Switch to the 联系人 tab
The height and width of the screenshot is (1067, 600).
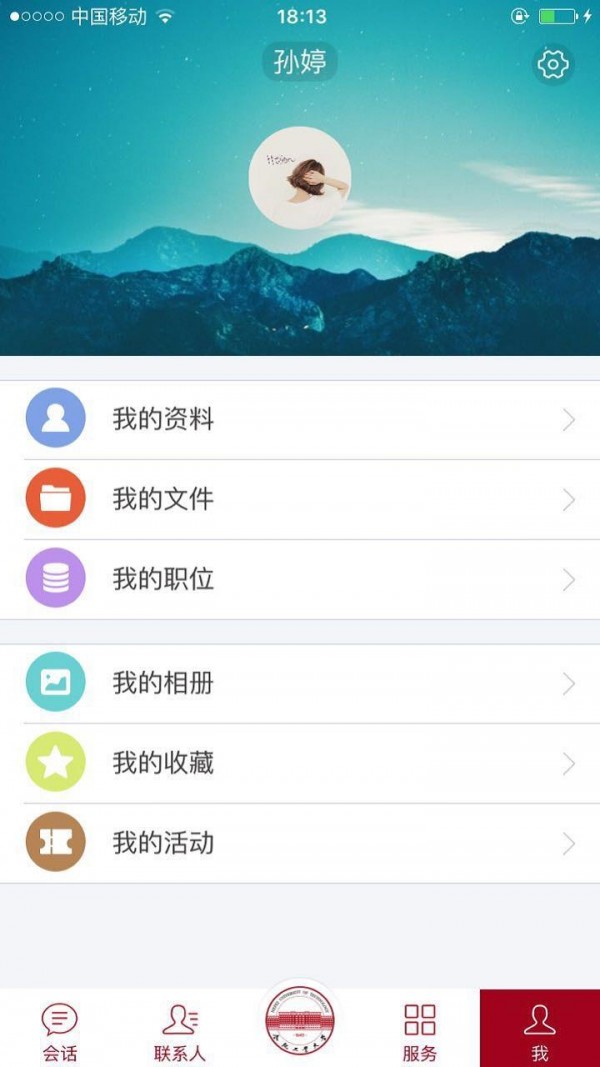point(180,1031)
